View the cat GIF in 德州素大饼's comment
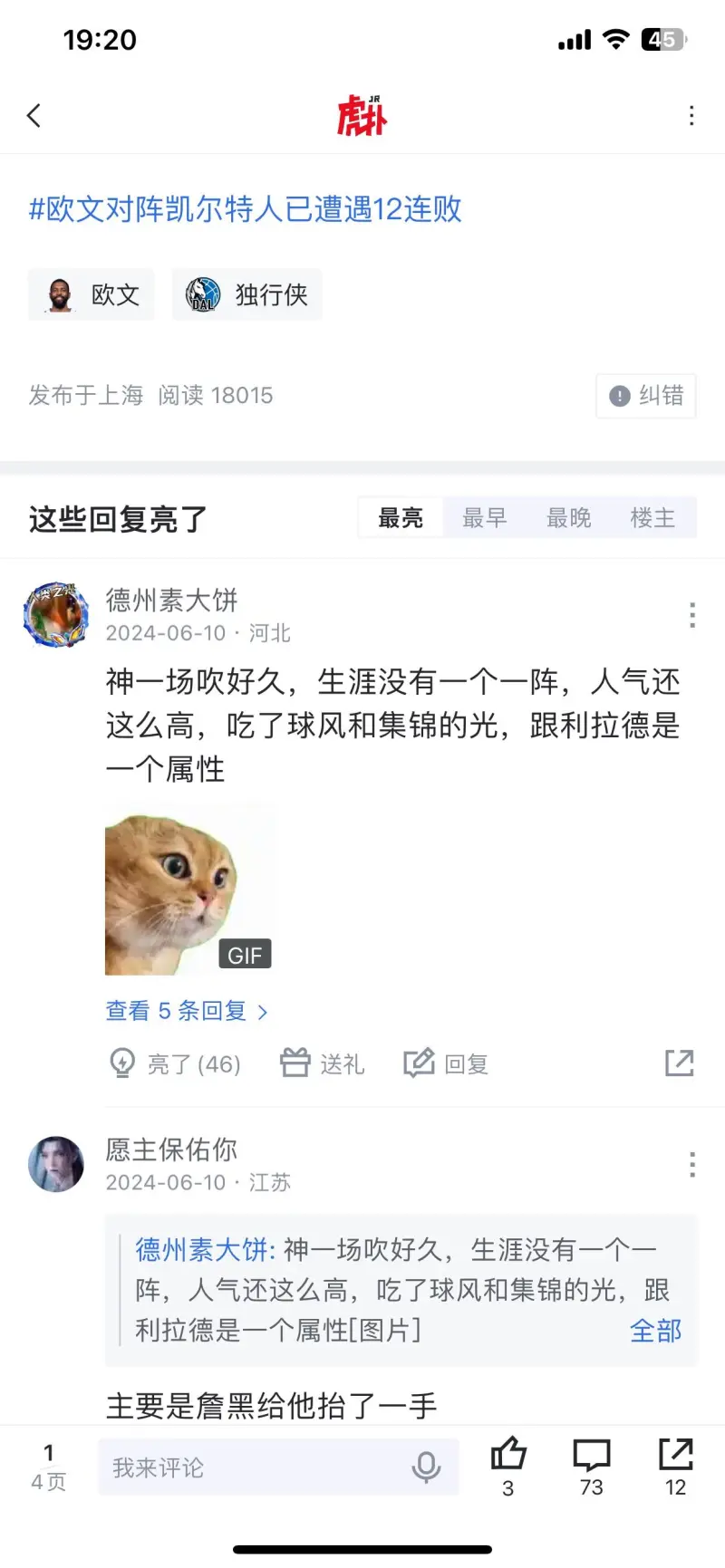The height and width of the screenshot is (1568, 725). (x=188, y=891)
